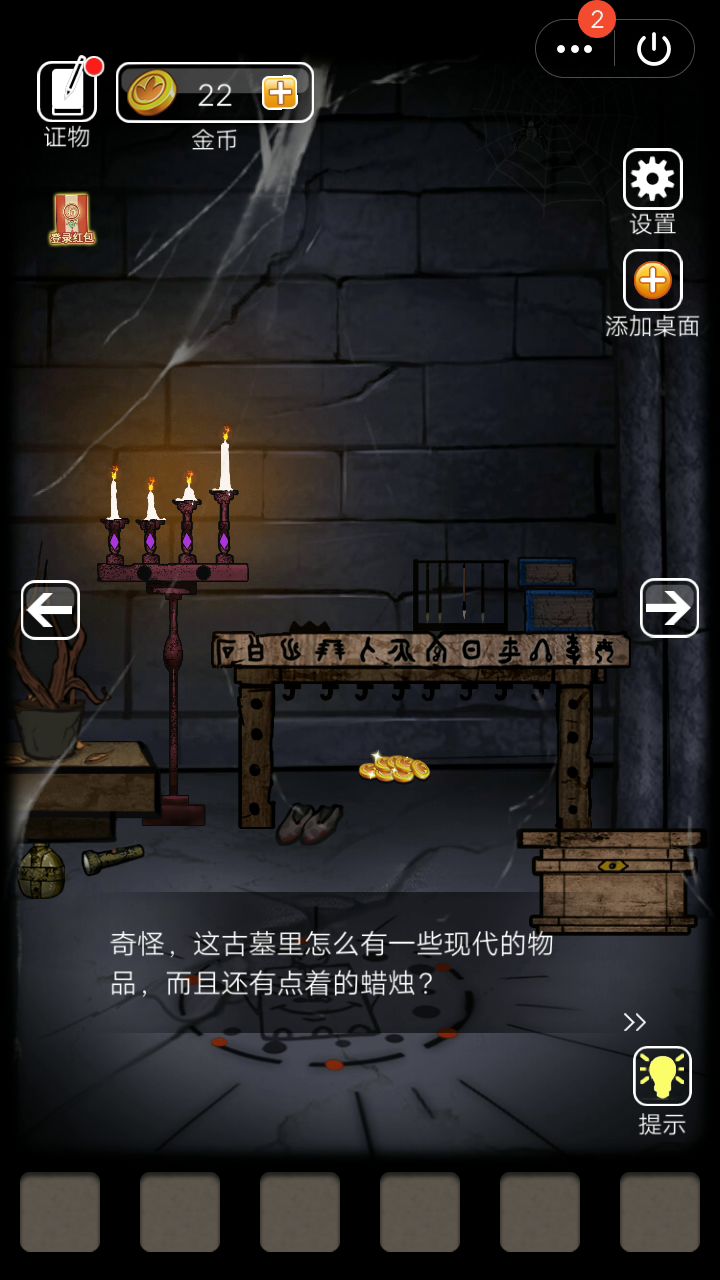This screenshot has height=1280, width=720.
Task: Pick up the flashlight on the floor
Action: 112,858
